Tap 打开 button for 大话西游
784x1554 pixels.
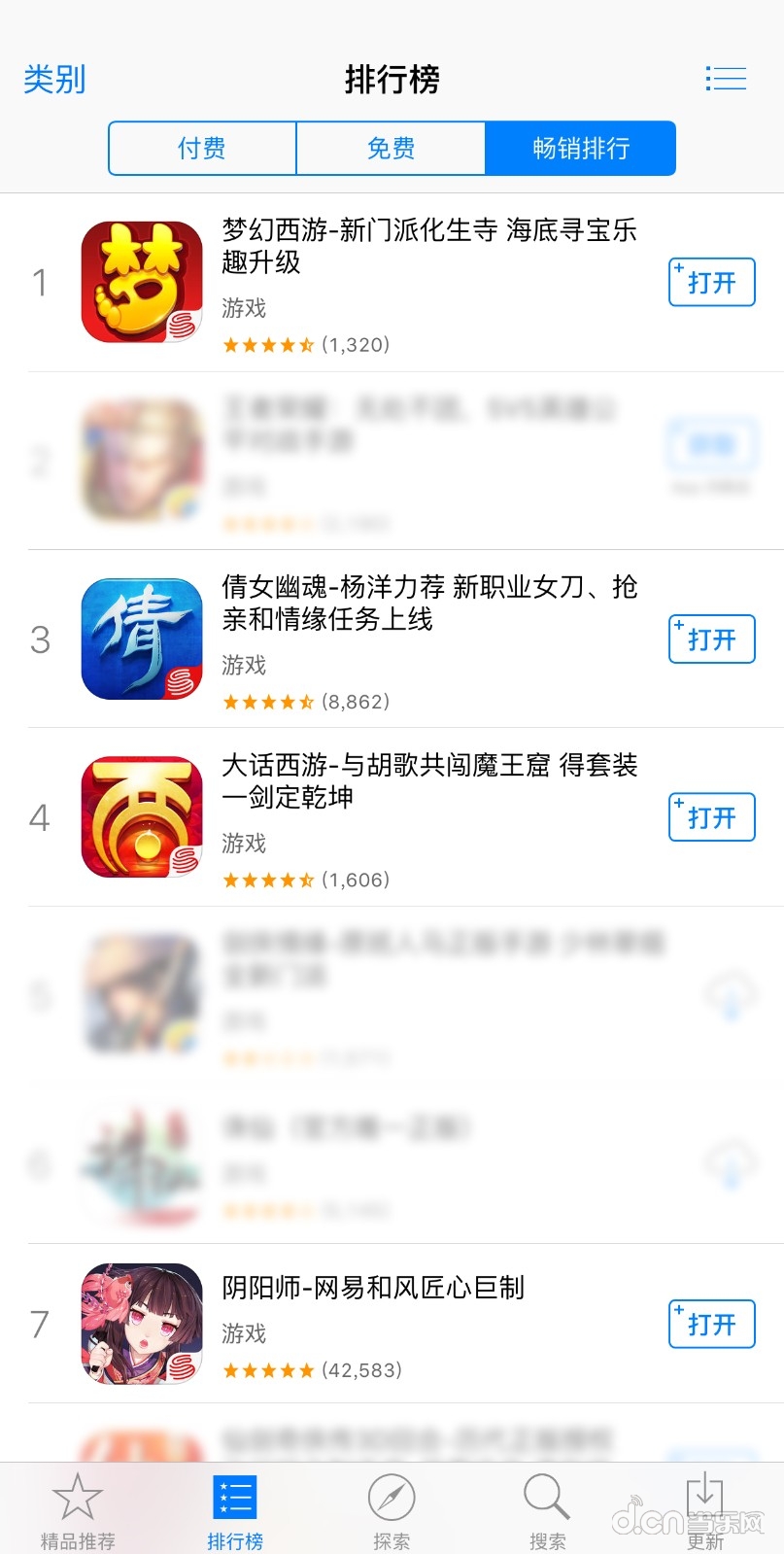point(711,817)
